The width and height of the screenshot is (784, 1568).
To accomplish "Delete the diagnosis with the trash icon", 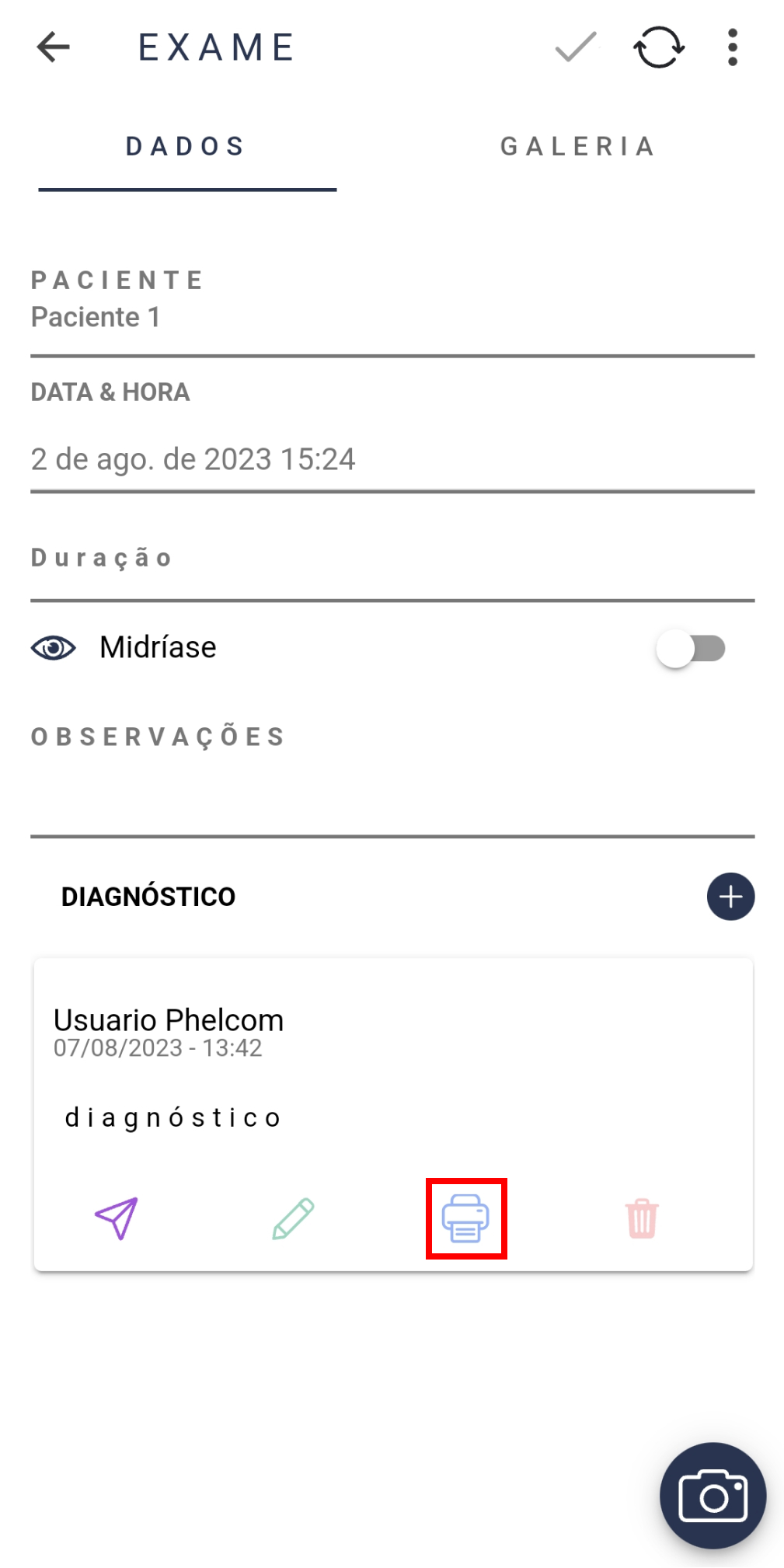I will [642, 1218].
